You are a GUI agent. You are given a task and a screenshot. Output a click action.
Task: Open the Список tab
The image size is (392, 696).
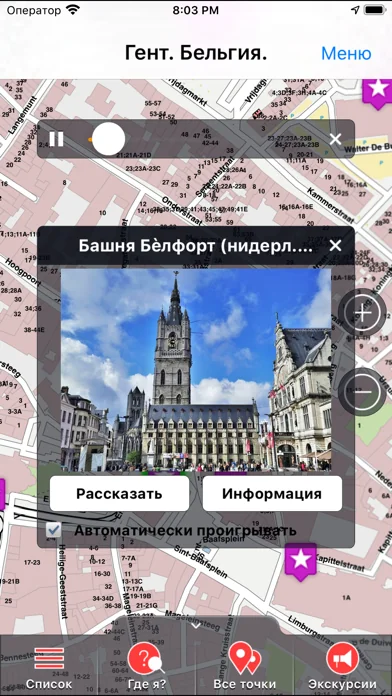click(49, 667)
